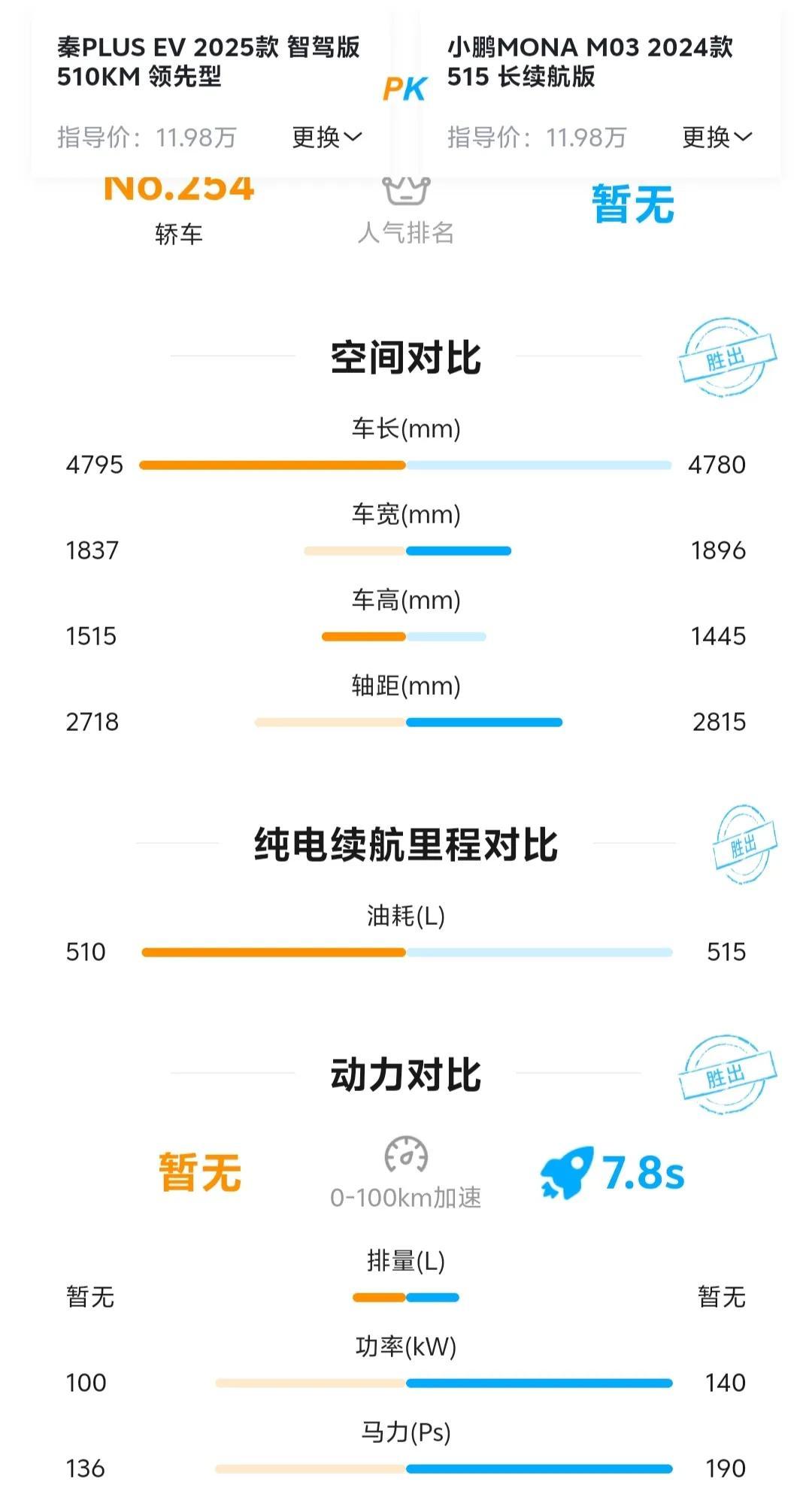
Task: Change the 小鹏MONA M03 model via 更换
Action: [x=717, y=137]
